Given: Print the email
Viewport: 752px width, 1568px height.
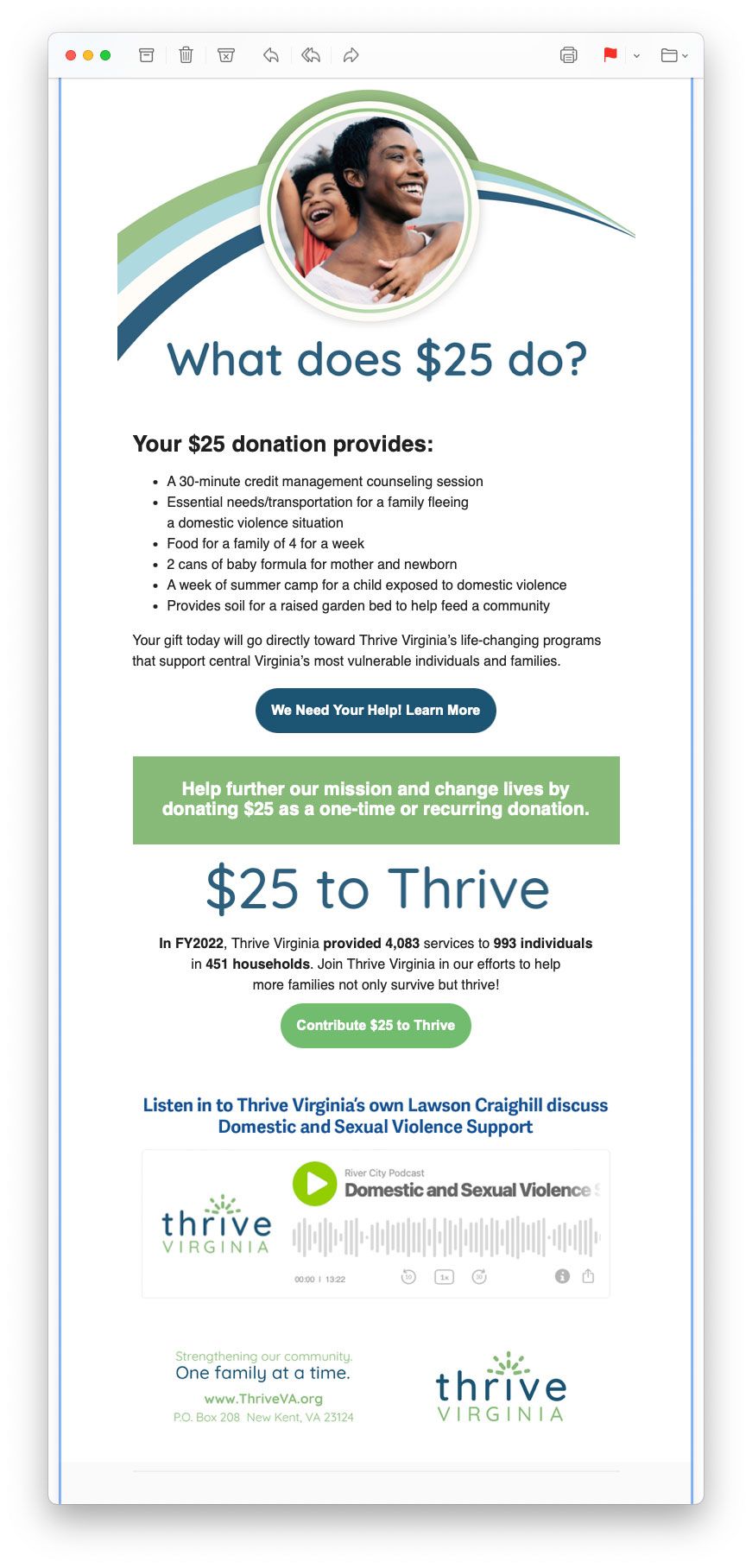Looking at the screenshot, I should [x=568, y=55].
